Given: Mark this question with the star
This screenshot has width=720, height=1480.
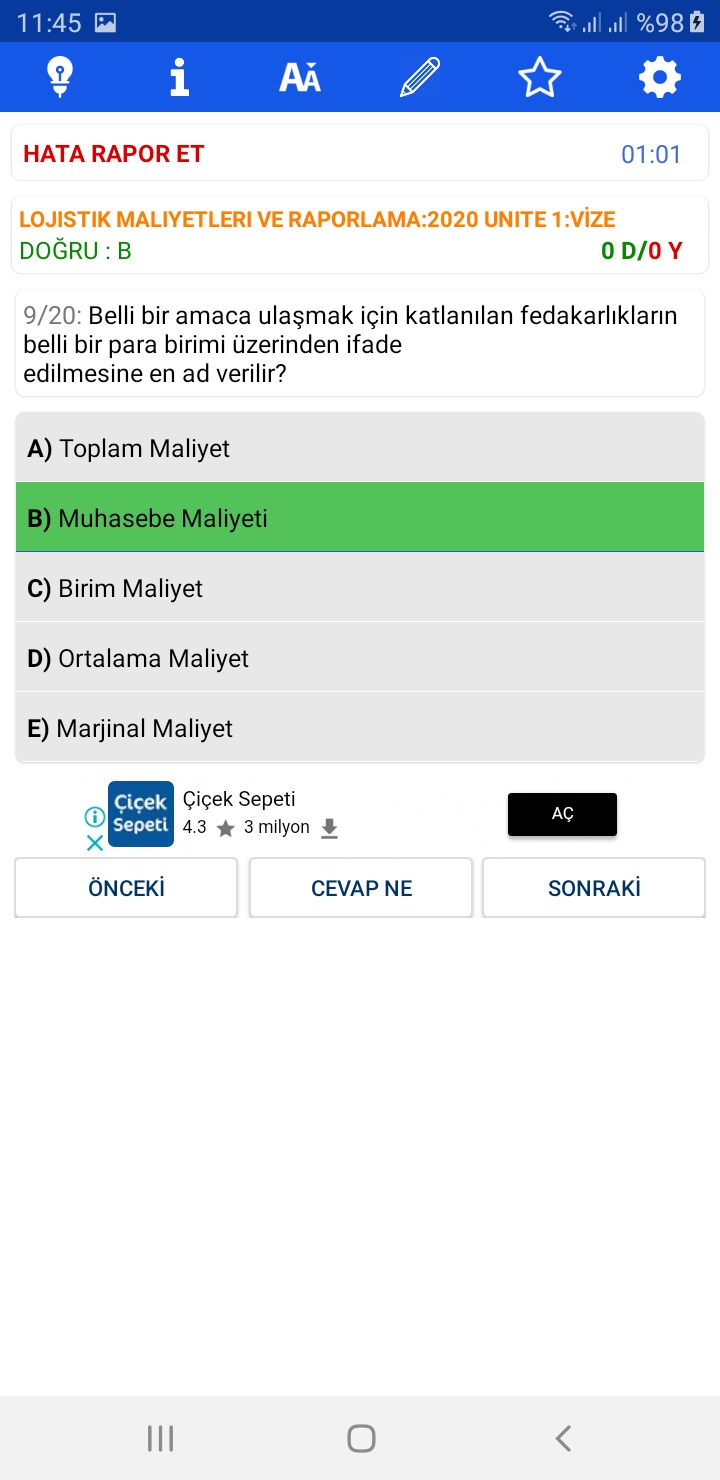Looking at the screenshot, I should [x=540, y=77].
